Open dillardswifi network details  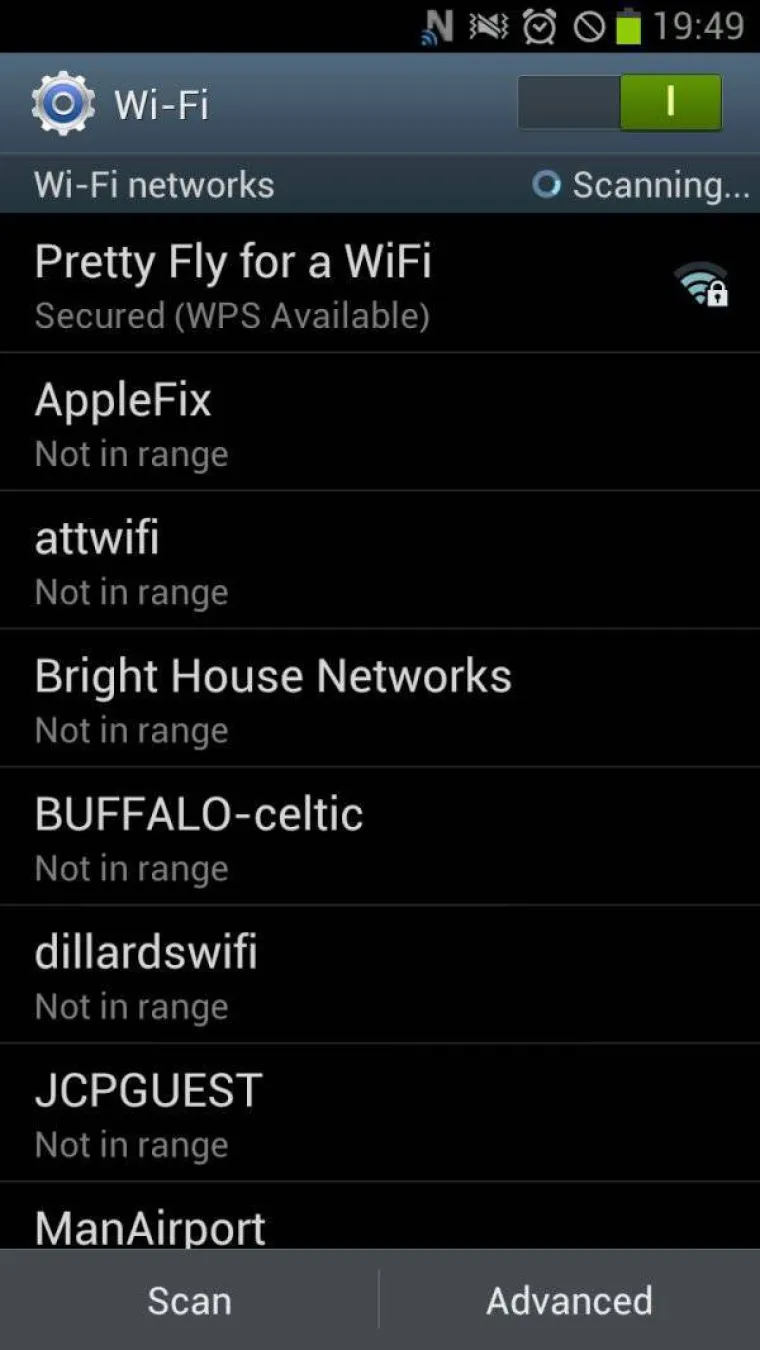point(380,975)
